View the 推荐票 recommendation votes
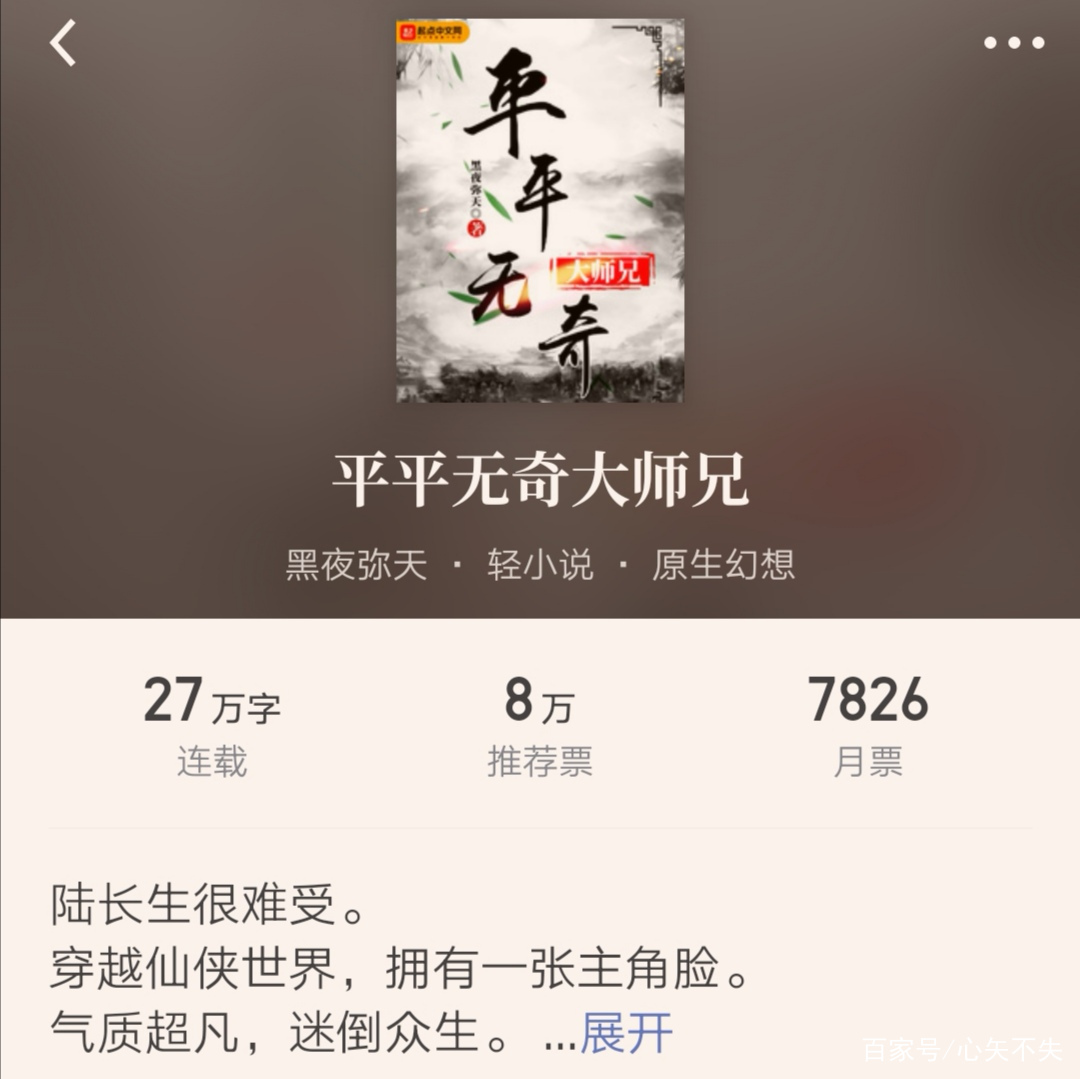This screenshot has width=1080, height=1079. pos(539,725)
